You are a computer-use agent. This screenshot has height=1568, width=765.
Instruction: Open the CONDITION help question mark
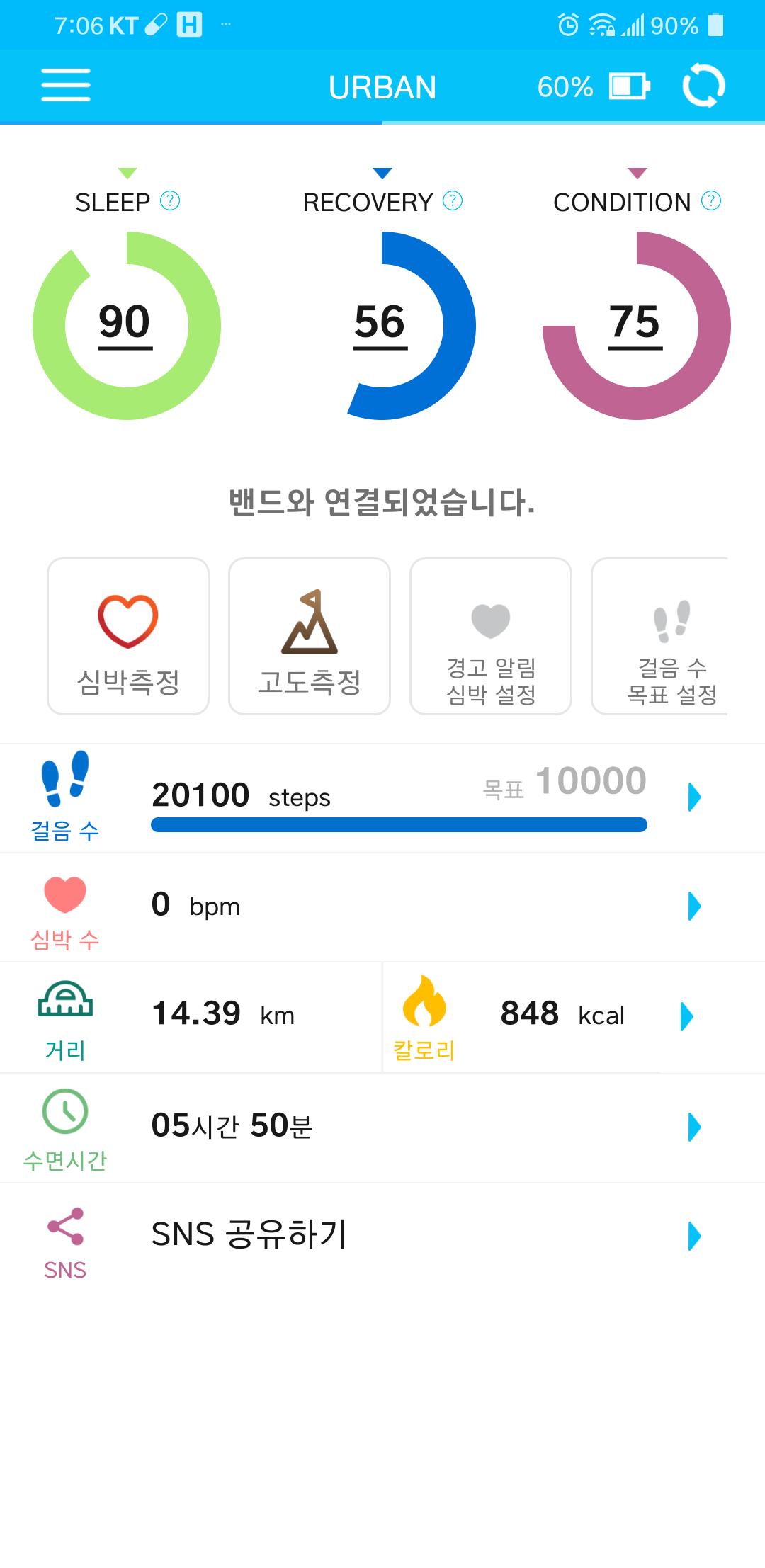pos(711,201)
